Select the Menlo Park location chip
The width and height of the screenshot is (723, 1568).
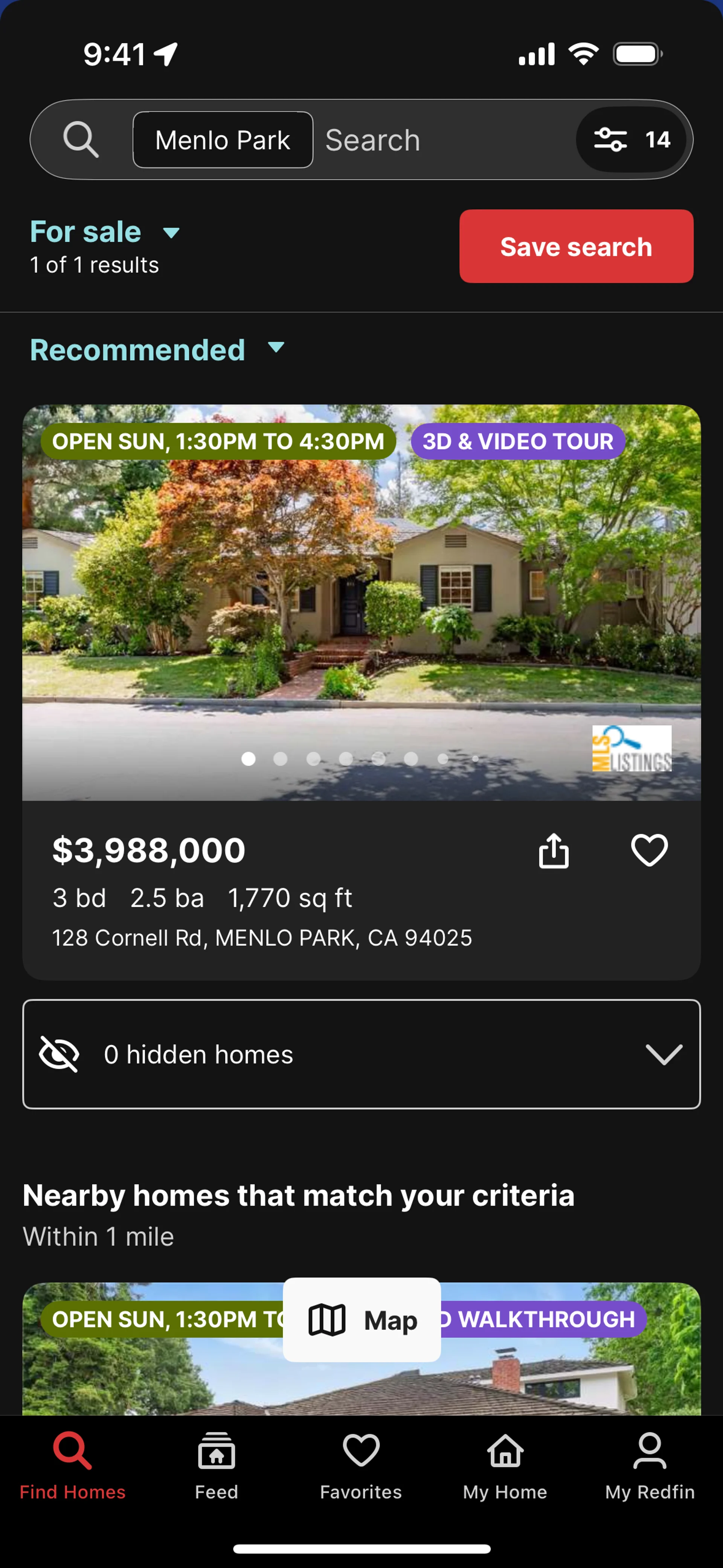point(223,140)
